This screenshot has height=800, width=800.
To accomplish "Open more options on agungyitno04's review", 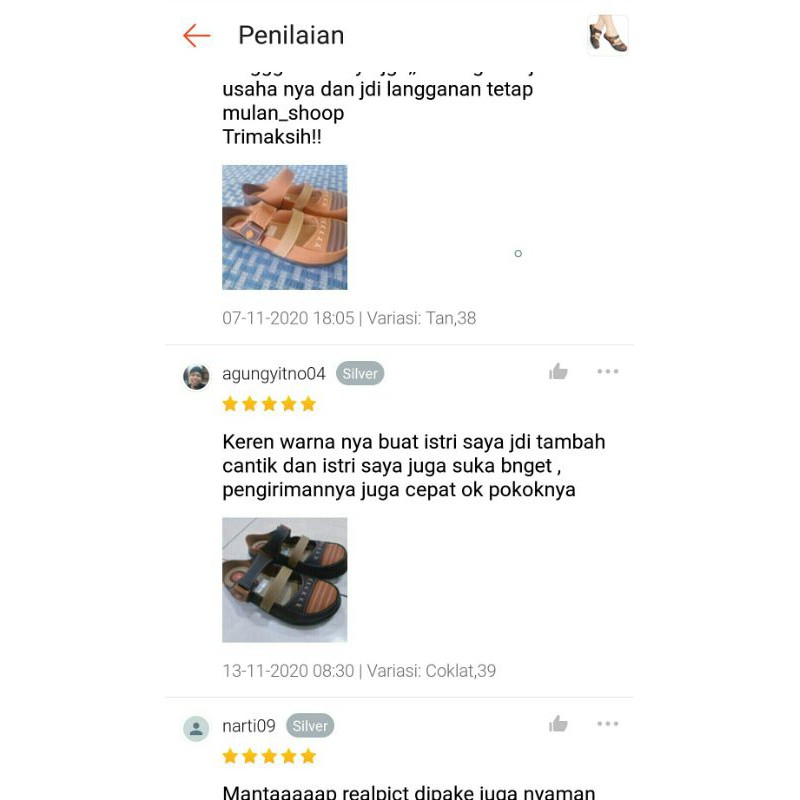I will click(608, 372).
